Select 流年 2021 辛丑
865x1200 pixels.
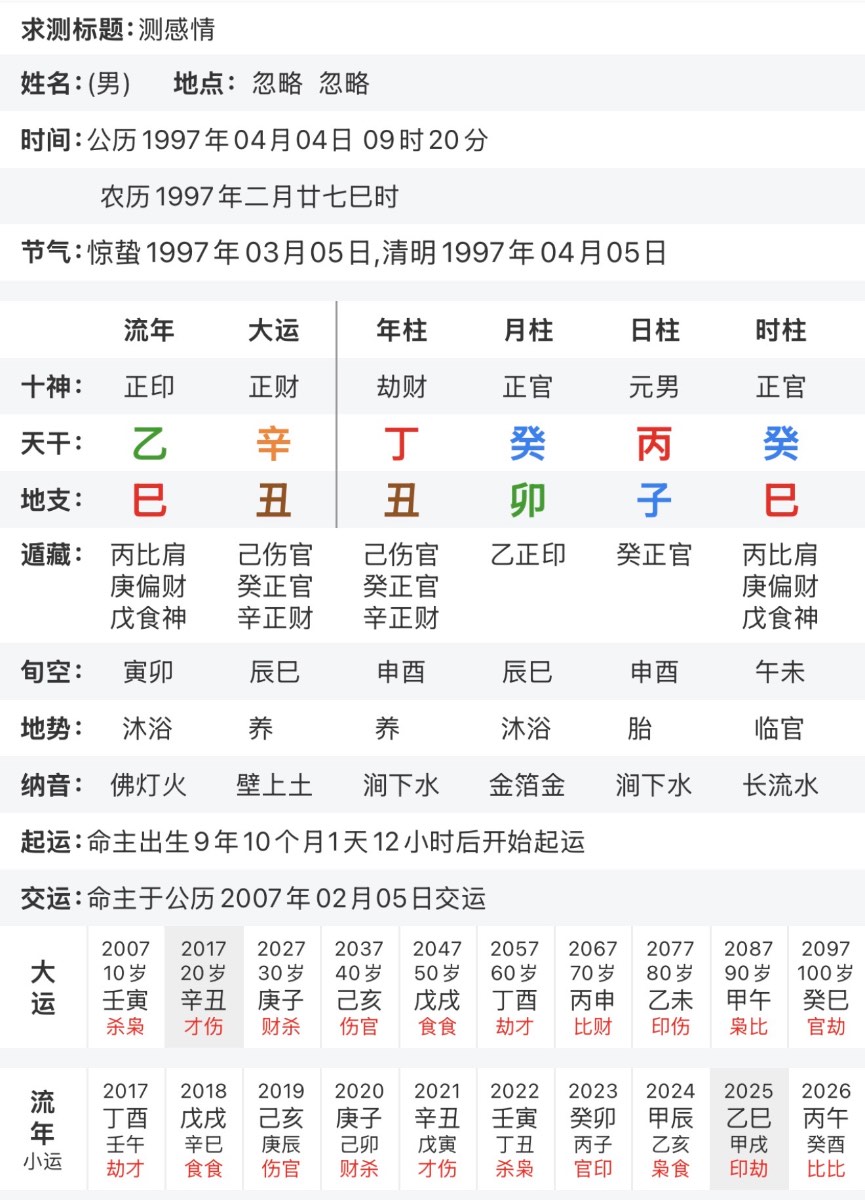click(438, 1129)
